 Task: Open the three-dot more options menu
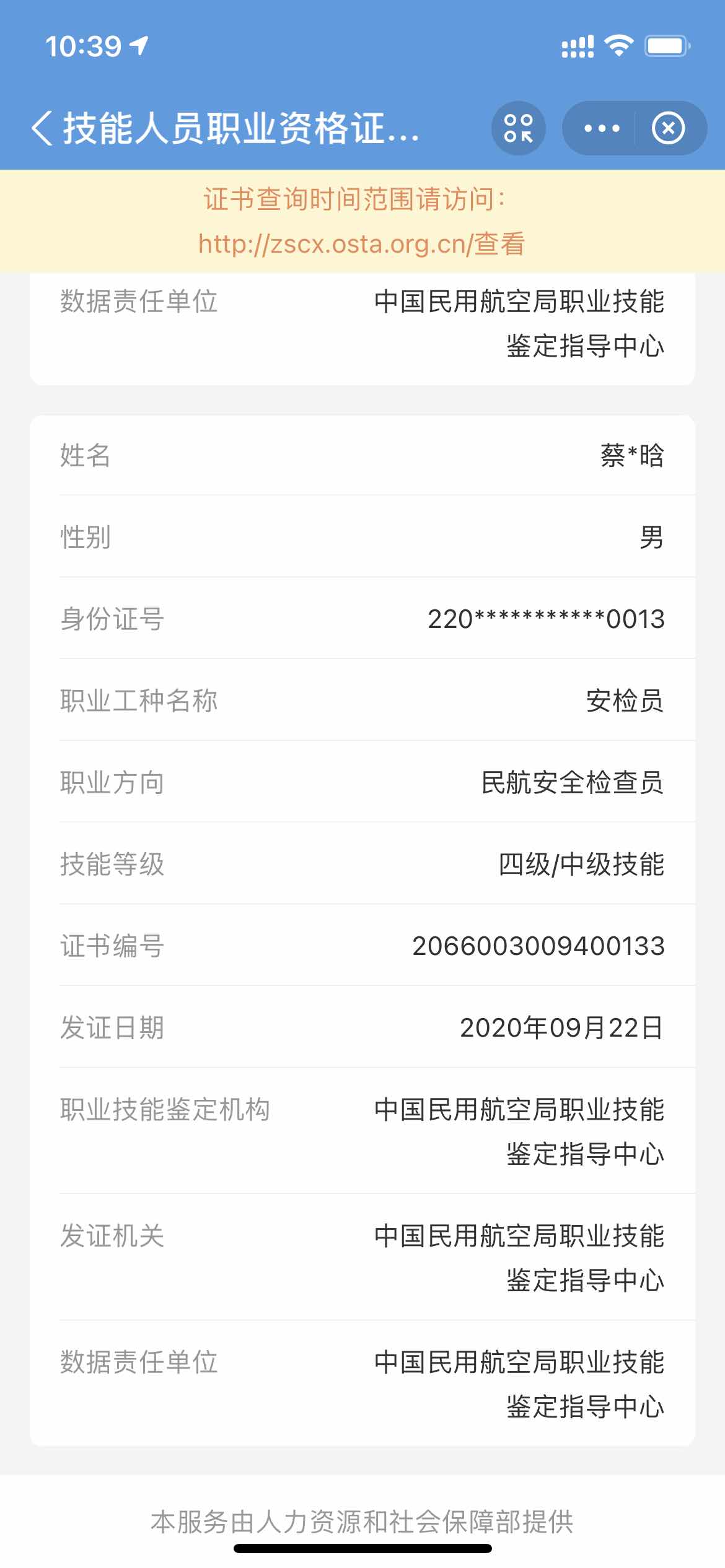tap(602, 128)
